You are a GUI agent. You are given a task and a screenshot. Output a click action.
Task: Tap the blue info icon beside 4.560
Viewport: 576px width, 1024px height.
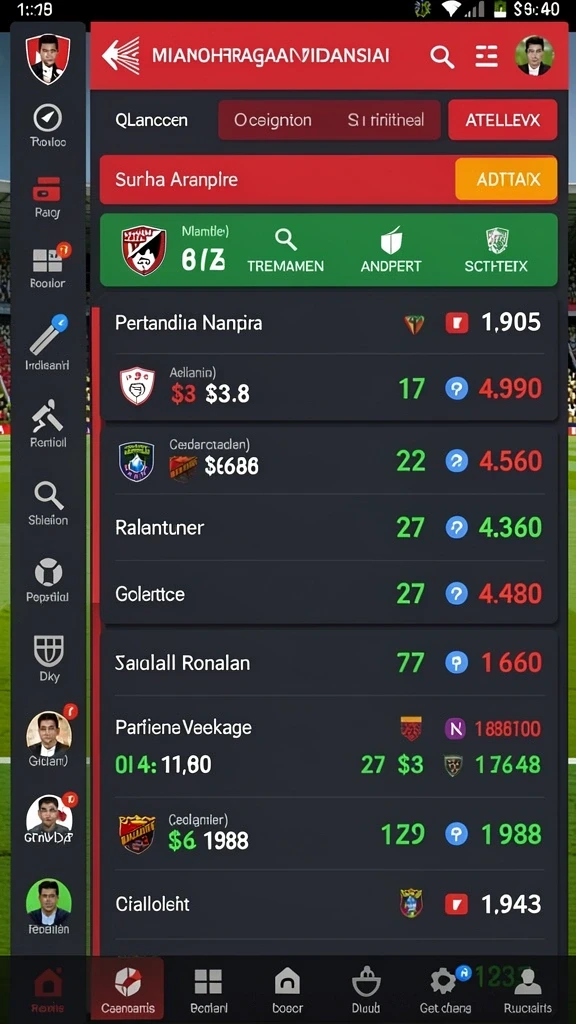coord(456,462)
